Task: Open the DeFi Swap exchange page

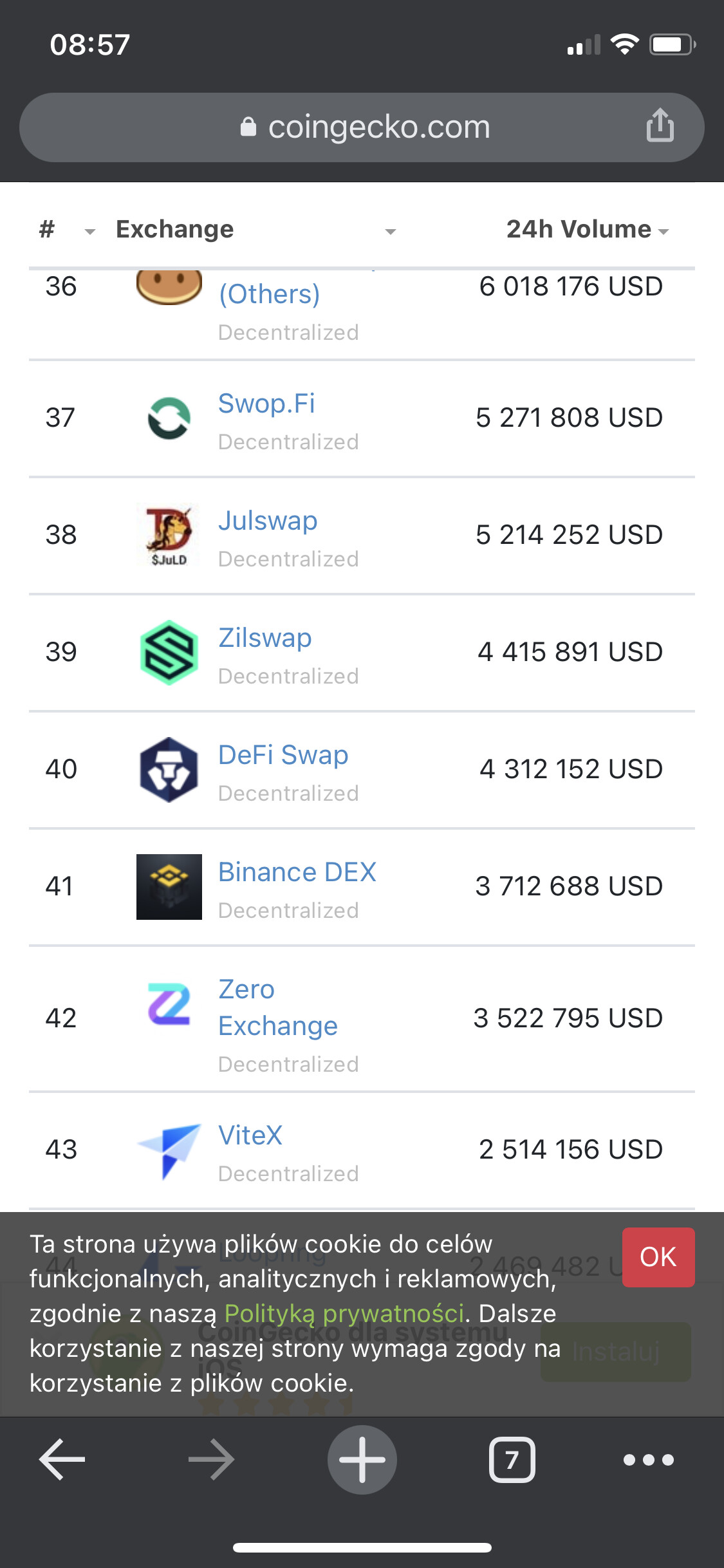Action: click(x=283, y=755)
